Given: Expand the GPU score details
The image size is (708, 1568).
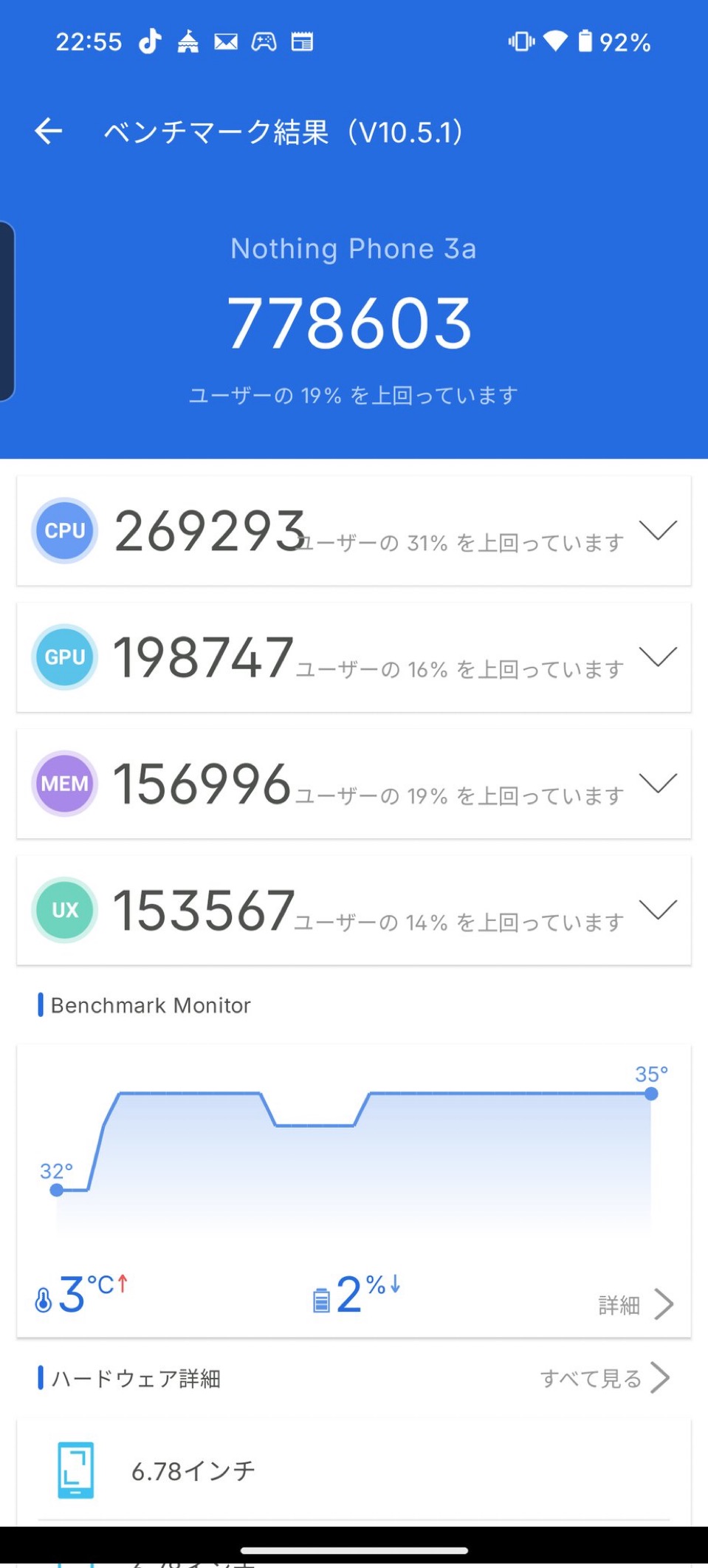Looking at the screenshot, I should [x=657, y=657].
